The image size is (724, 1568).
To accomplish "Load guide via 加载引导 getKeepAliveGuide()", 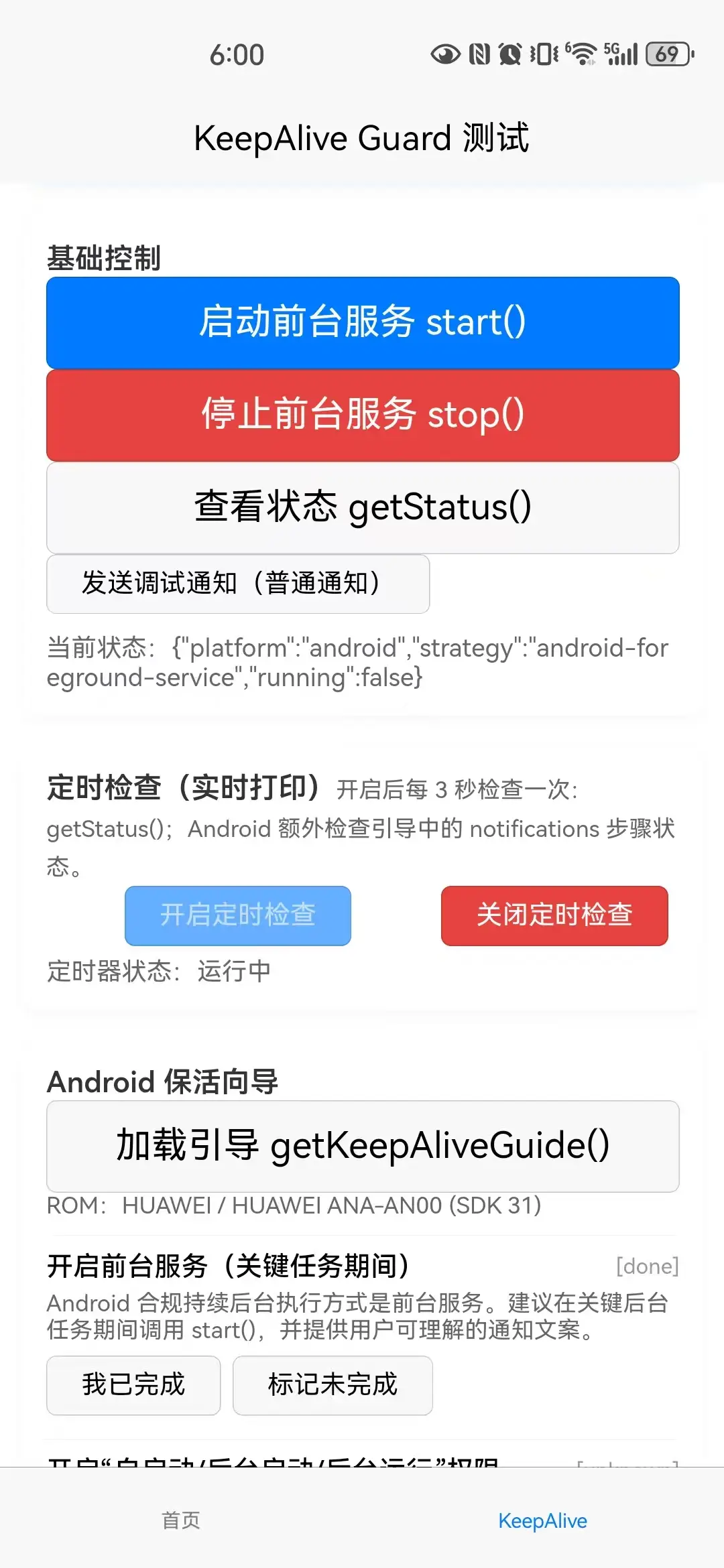I will click(362, 1146).
